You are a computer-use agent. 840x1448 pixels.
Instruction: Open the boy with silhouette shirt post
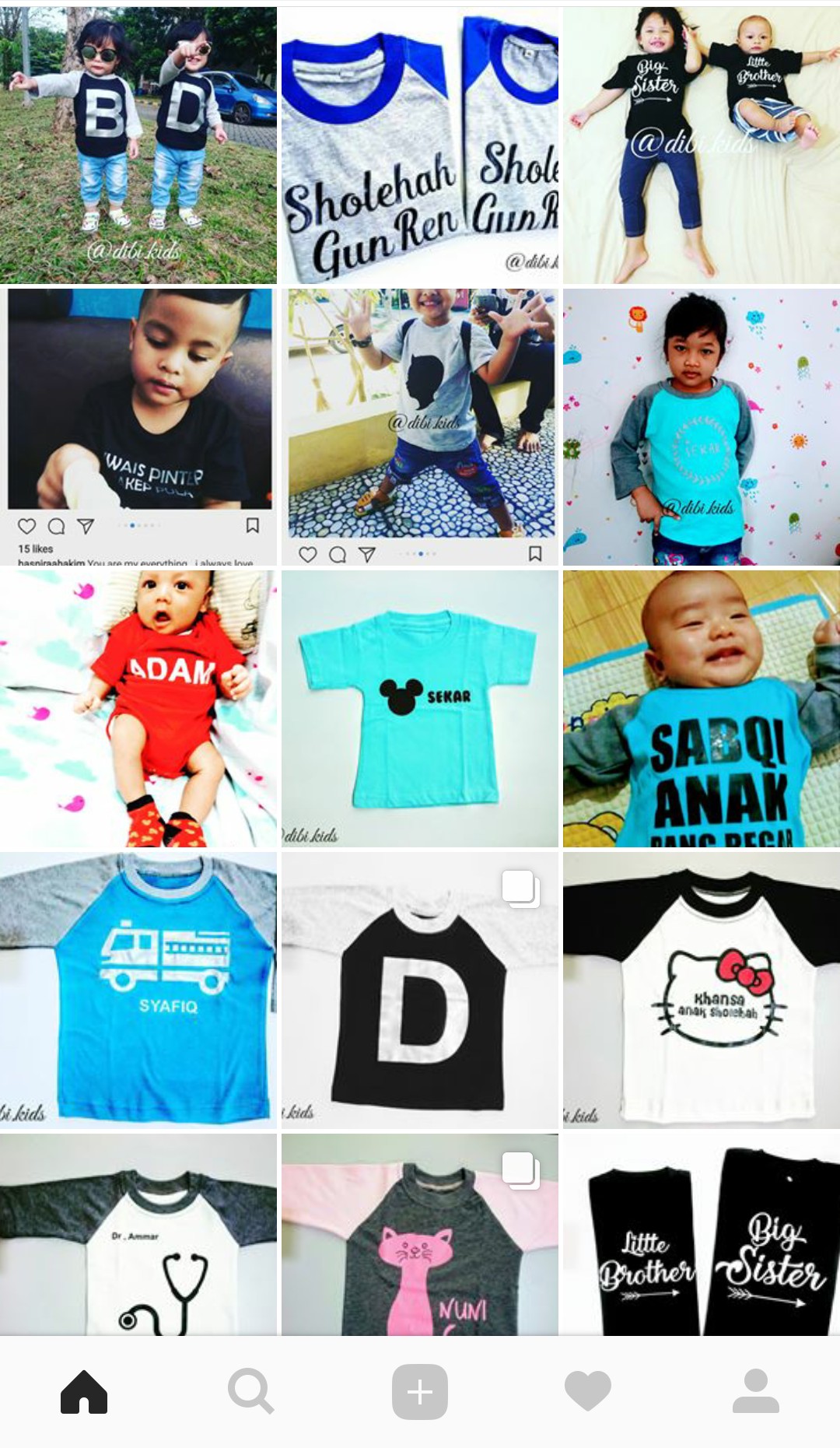tap(420, 427)
